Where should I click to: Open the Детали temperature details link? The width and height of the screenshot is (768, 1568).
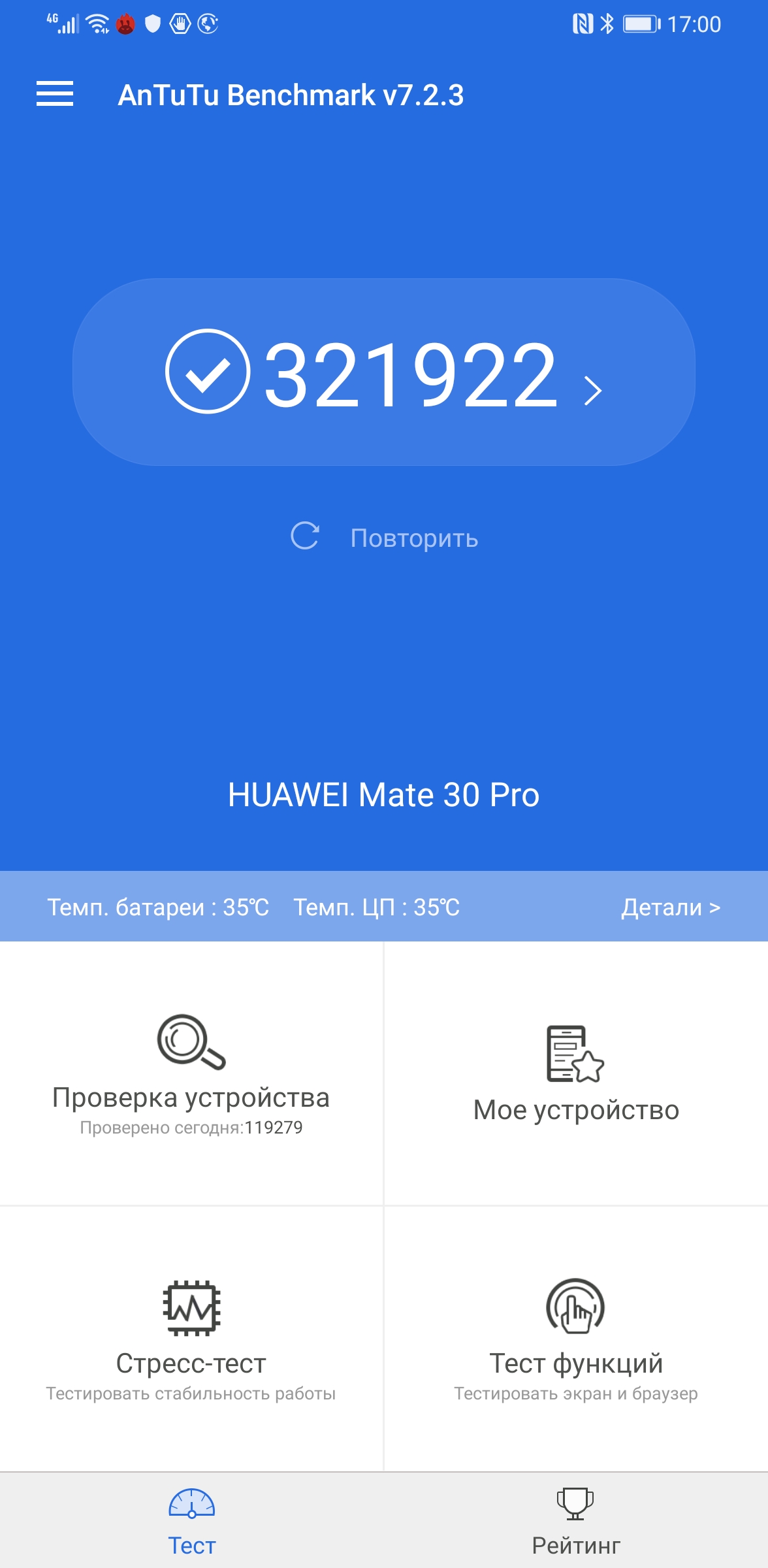(x=670, y=907)
